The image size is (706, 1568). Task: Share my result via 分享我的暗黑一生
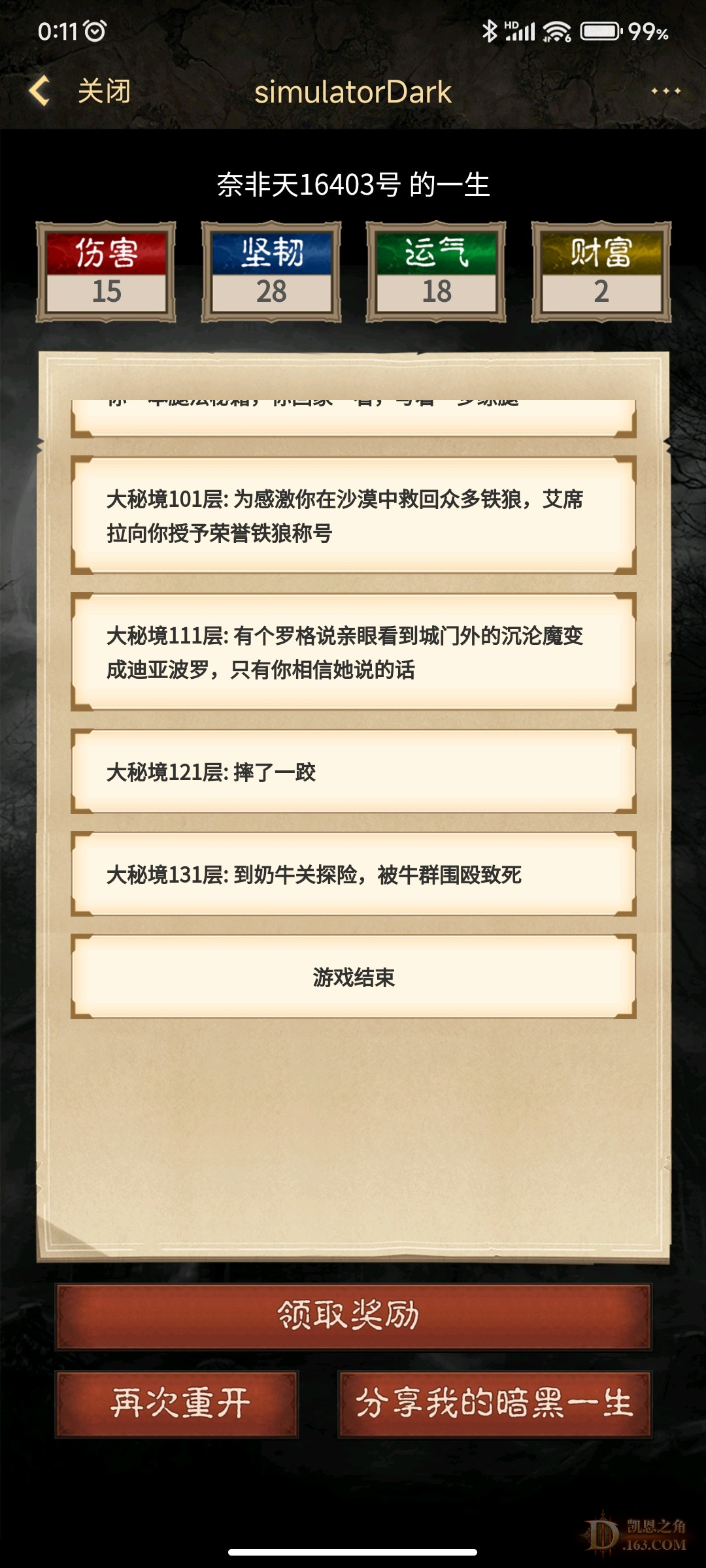coord(495,1403)
